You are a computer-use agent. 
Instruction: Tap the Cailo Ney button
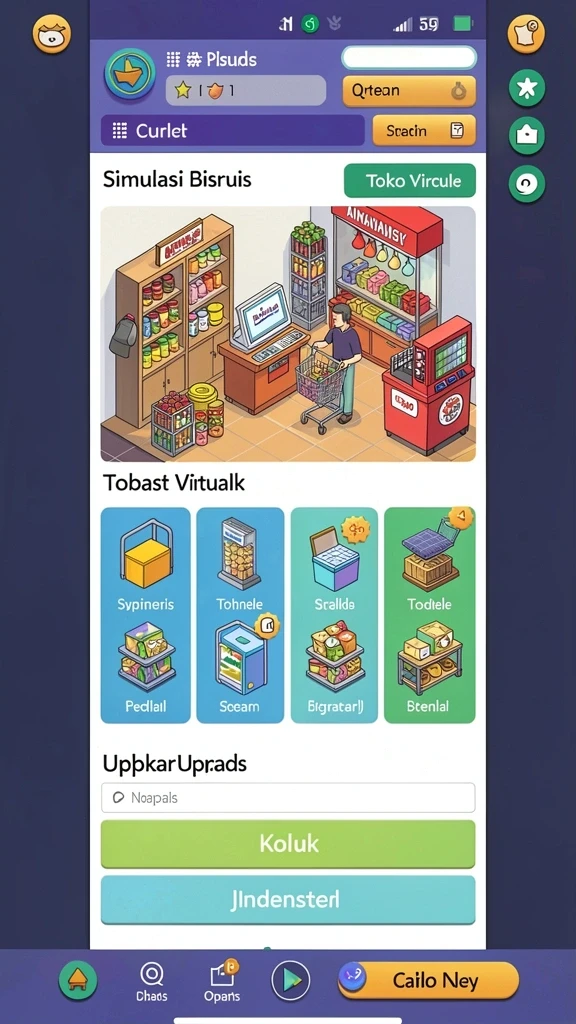[x=428, y=980]
